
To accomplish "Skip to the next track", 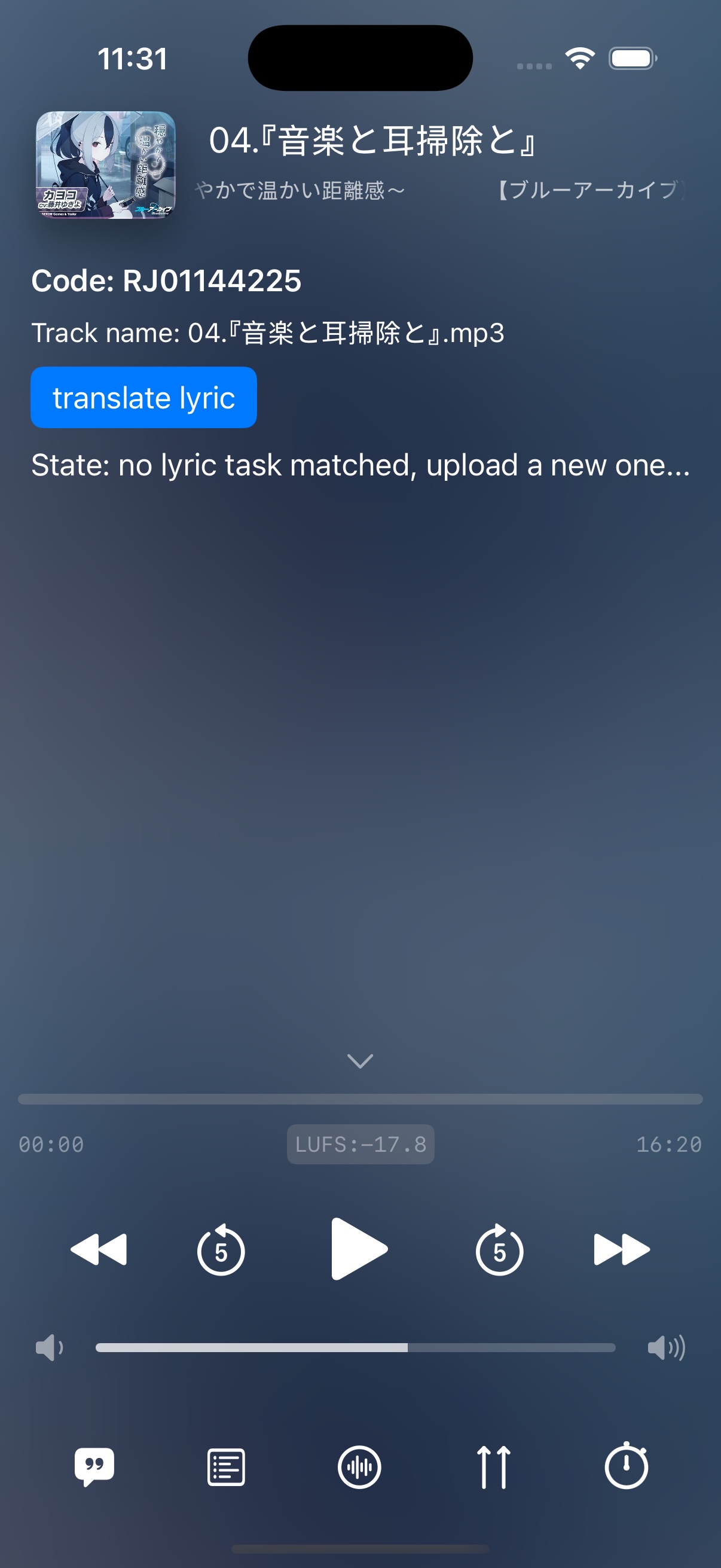I will tap(621, 1250).
